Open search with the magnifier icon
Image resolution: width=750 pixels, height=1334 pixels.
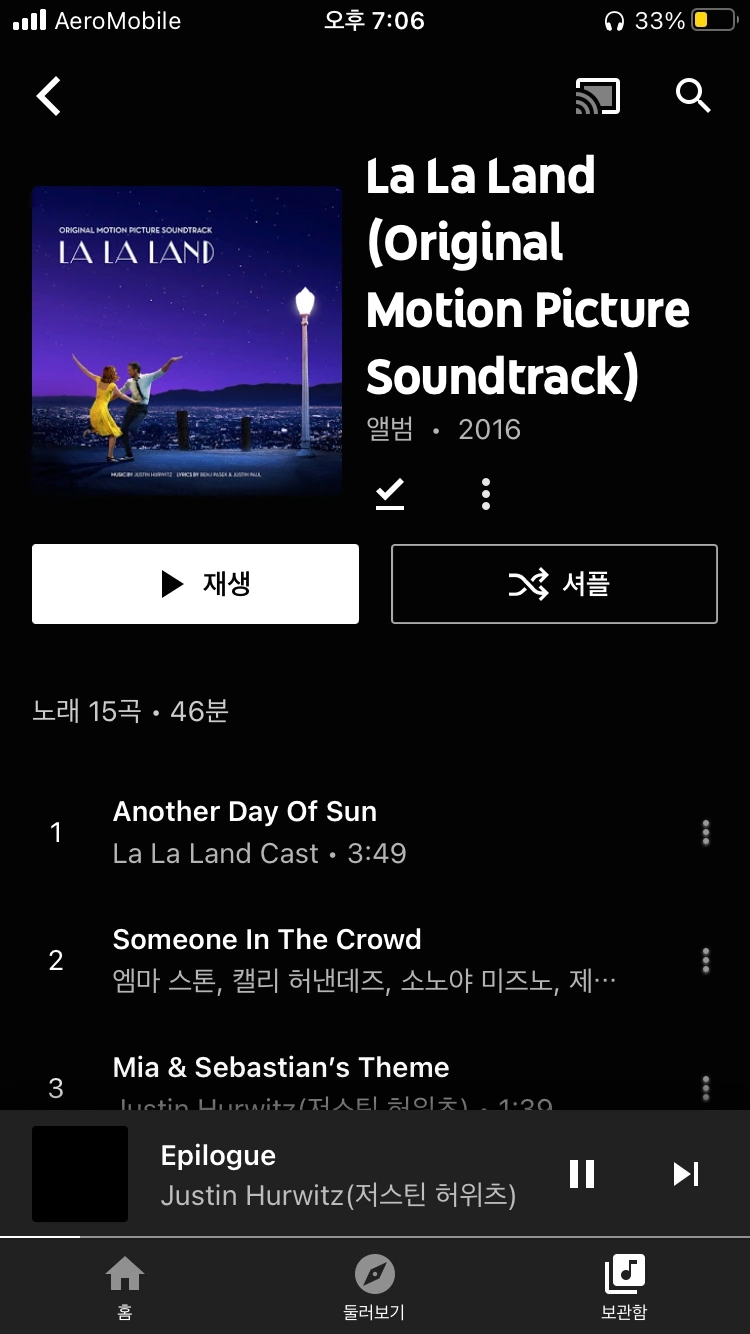(692, 96)
